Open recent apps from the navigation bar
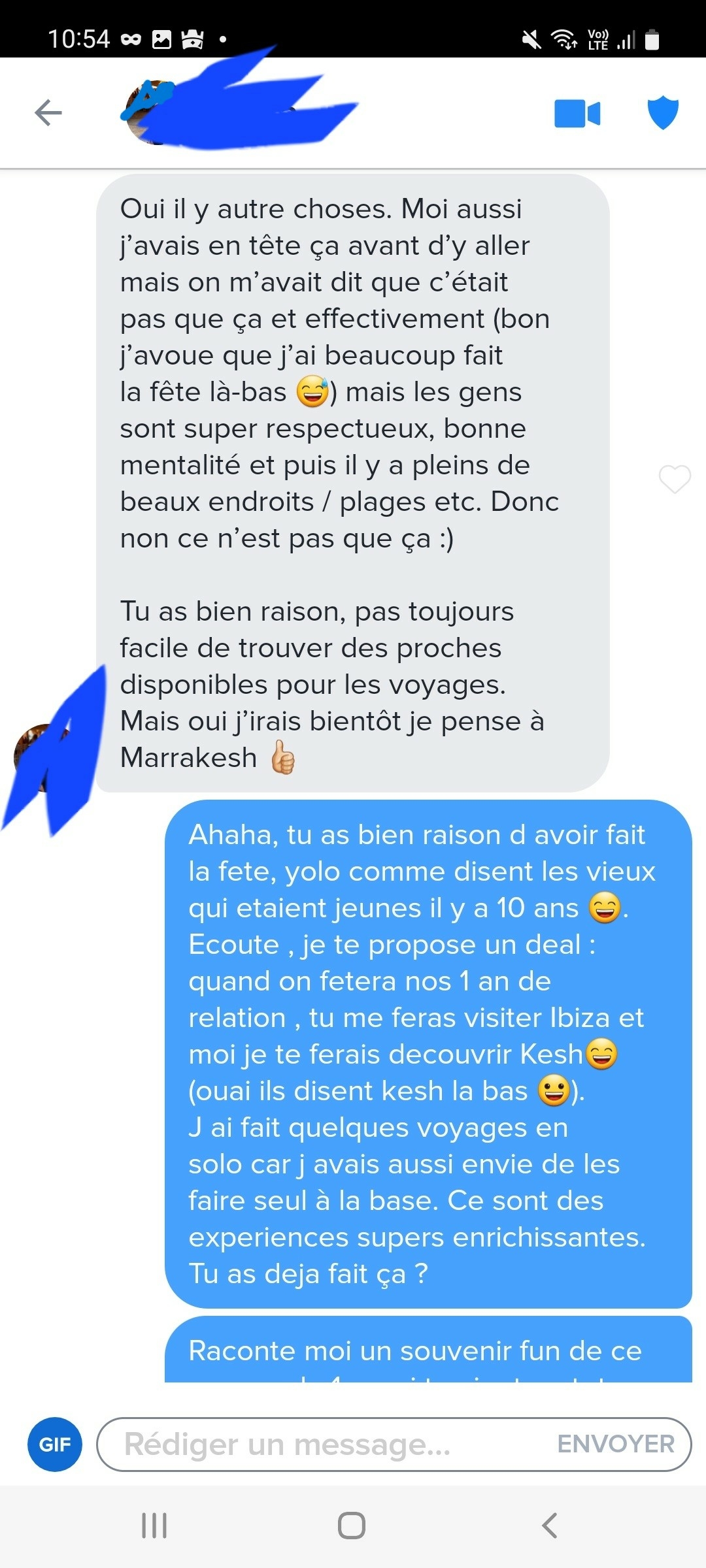 pos(154,1526)
